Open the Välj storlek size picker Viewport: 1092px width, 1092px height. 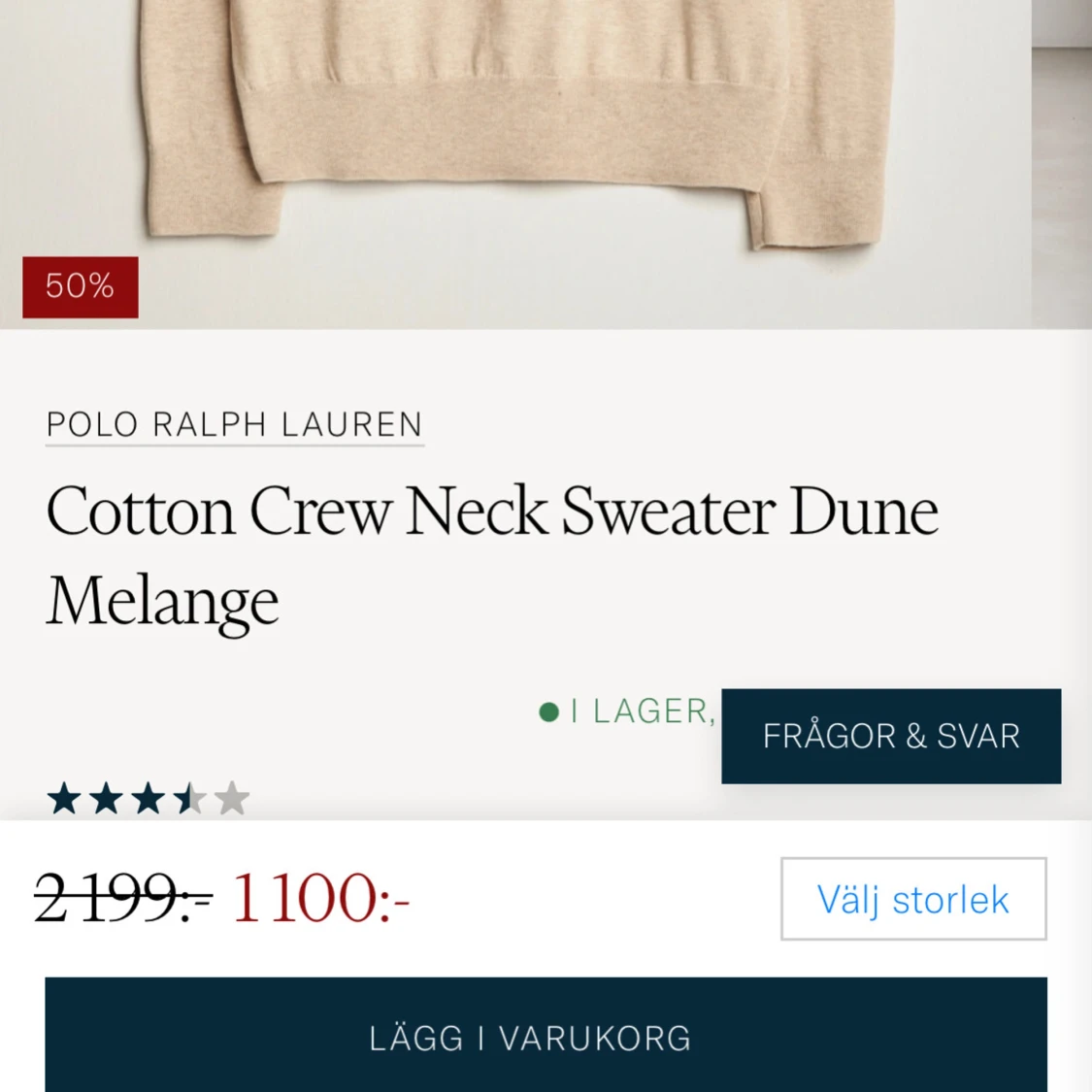912,899
